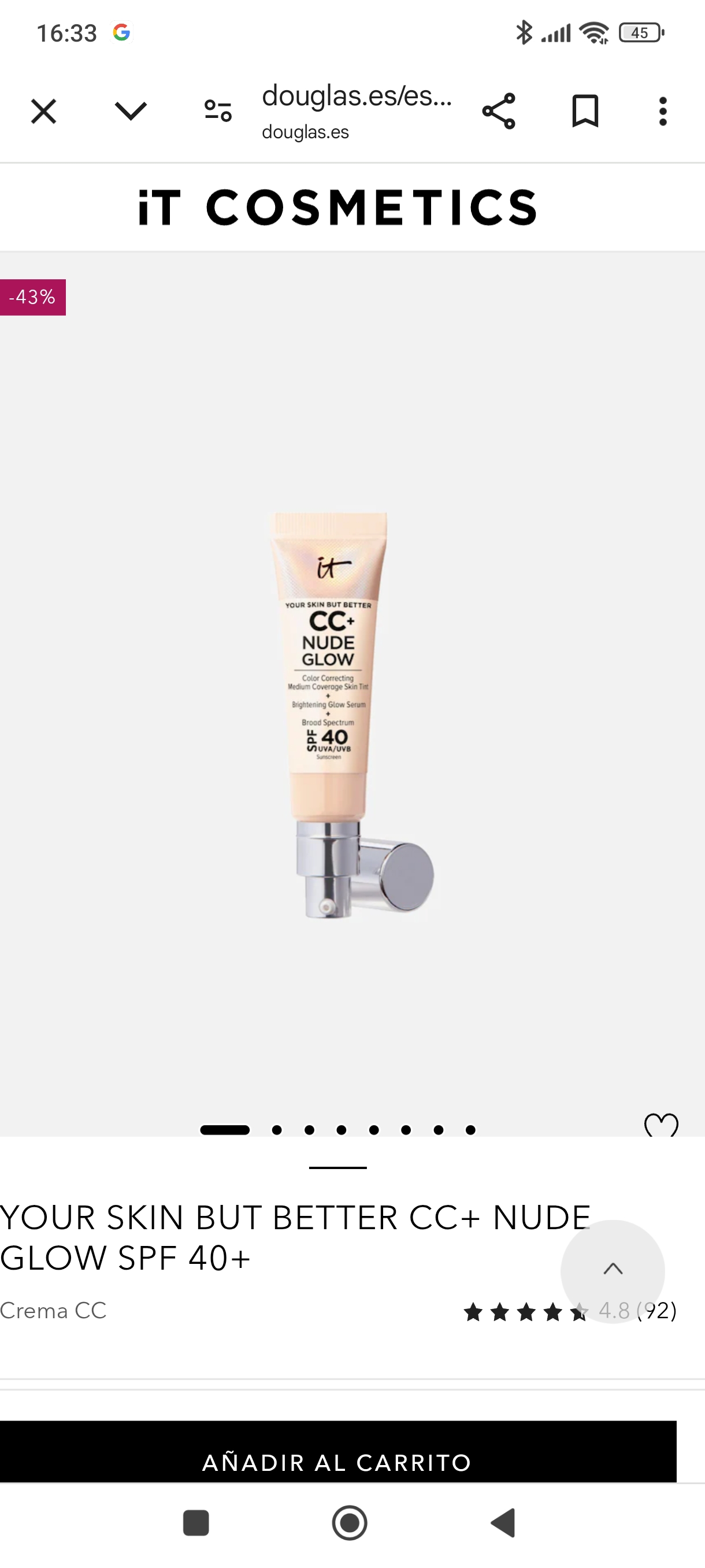This screenshot has width=705, height=1568.
Task: Open the 4.8 star reviews
Action: coord(570,1311)
